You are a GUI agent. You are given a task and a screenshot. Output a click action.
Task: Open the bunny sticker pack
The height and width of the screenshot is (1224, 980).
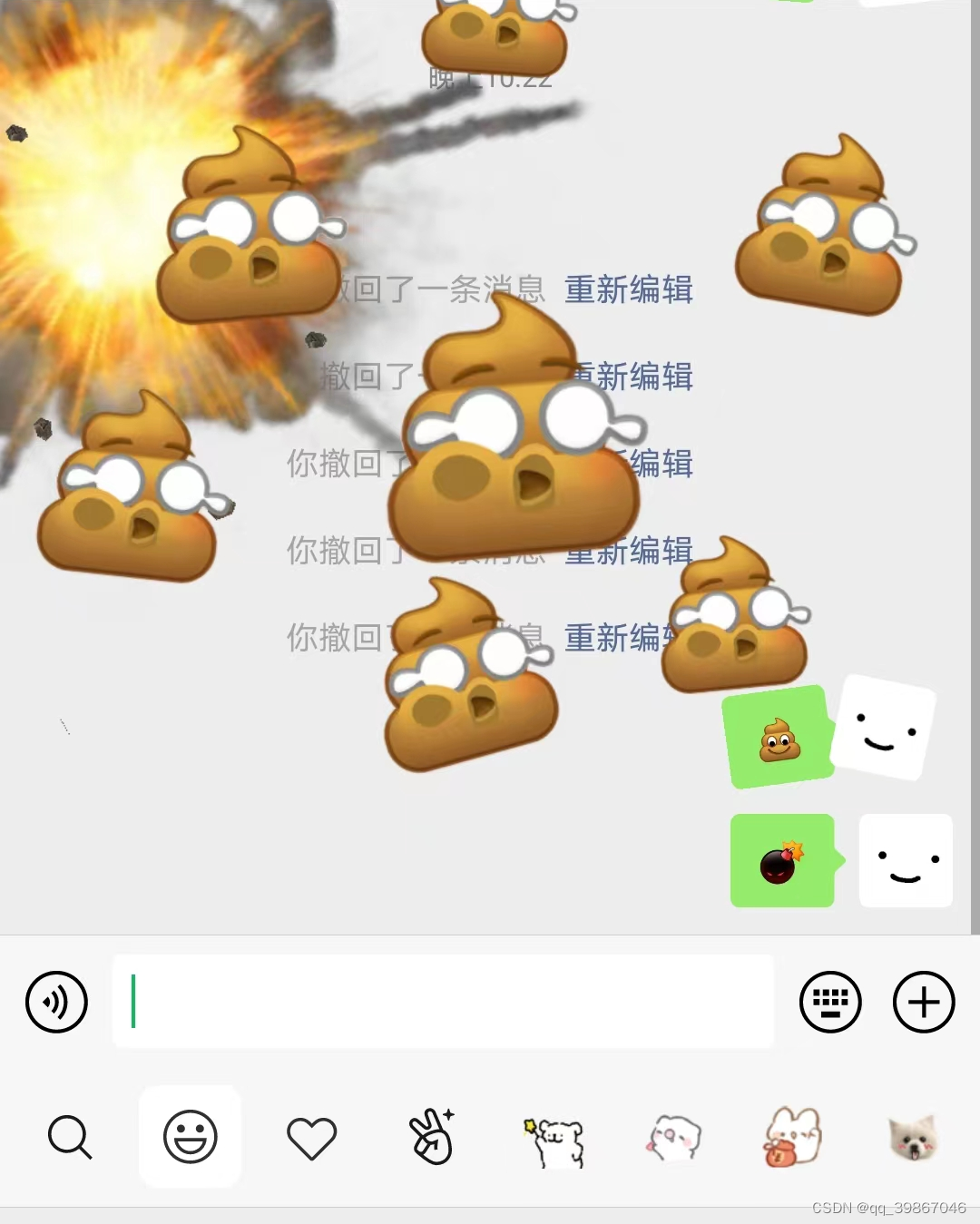pos(792,1137)
